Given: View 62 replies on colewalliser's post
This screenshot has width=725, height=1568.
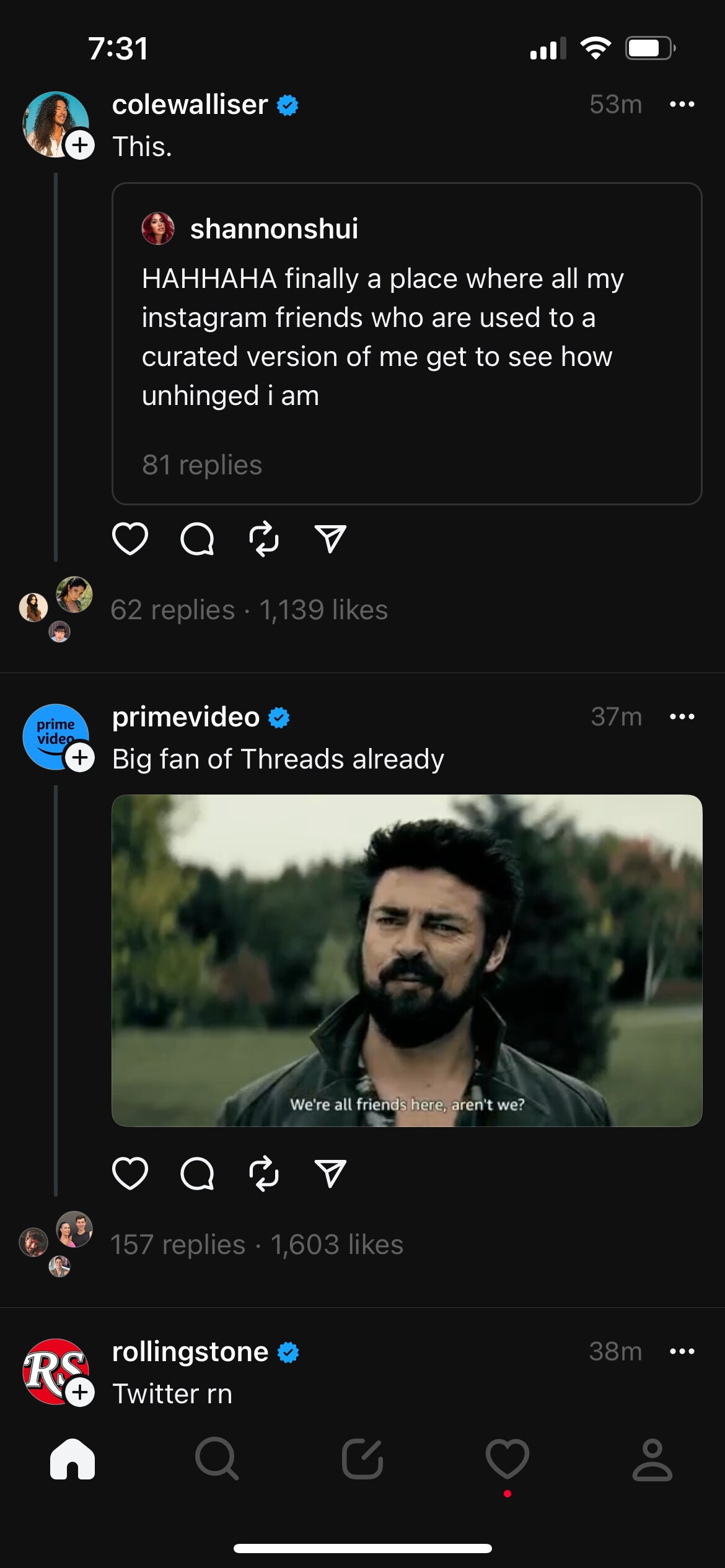Looking at the screenshot, I should pos(173,610).
